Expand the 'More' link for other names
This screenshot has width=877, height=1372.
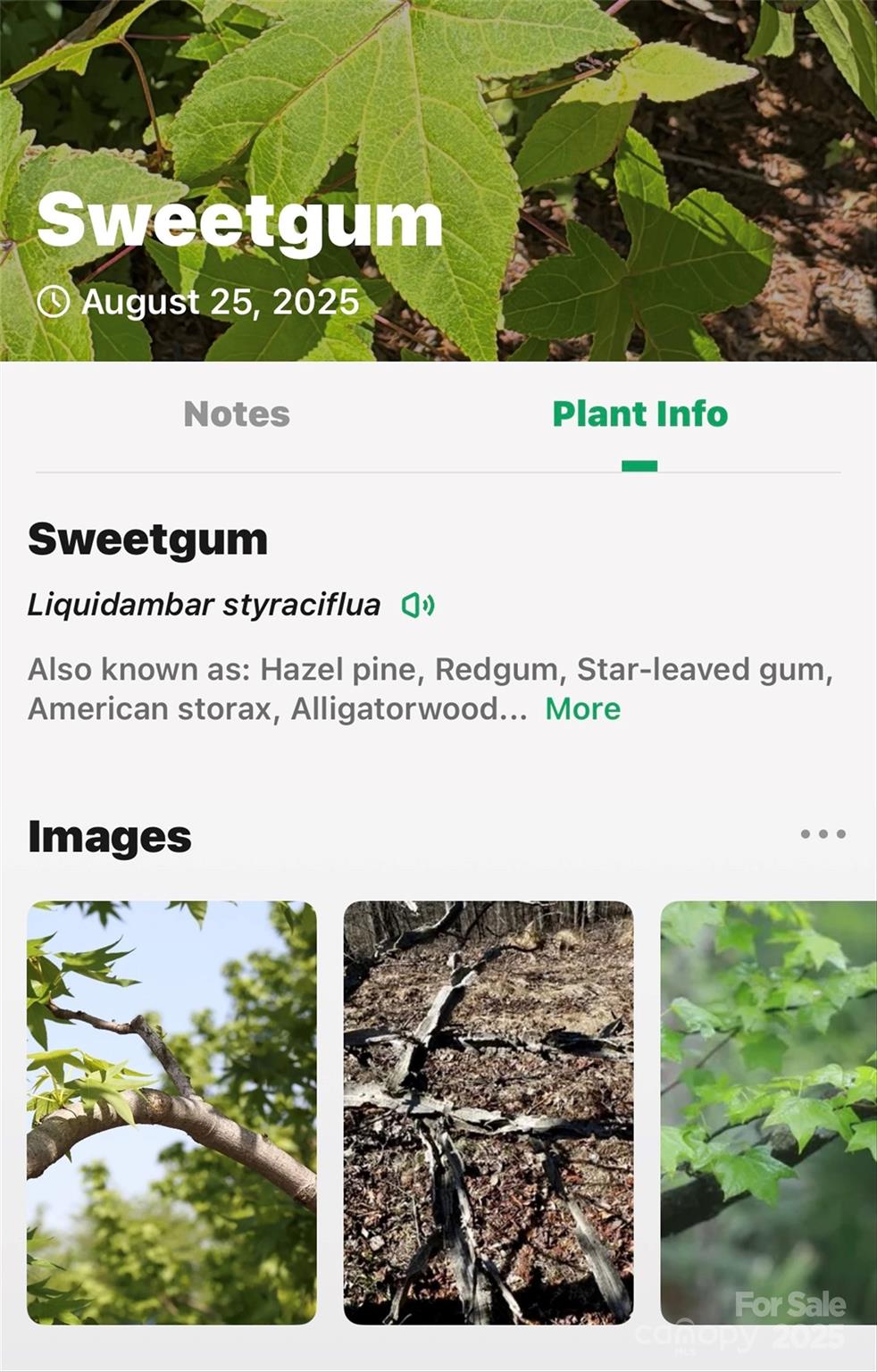(x=582, y=709)
